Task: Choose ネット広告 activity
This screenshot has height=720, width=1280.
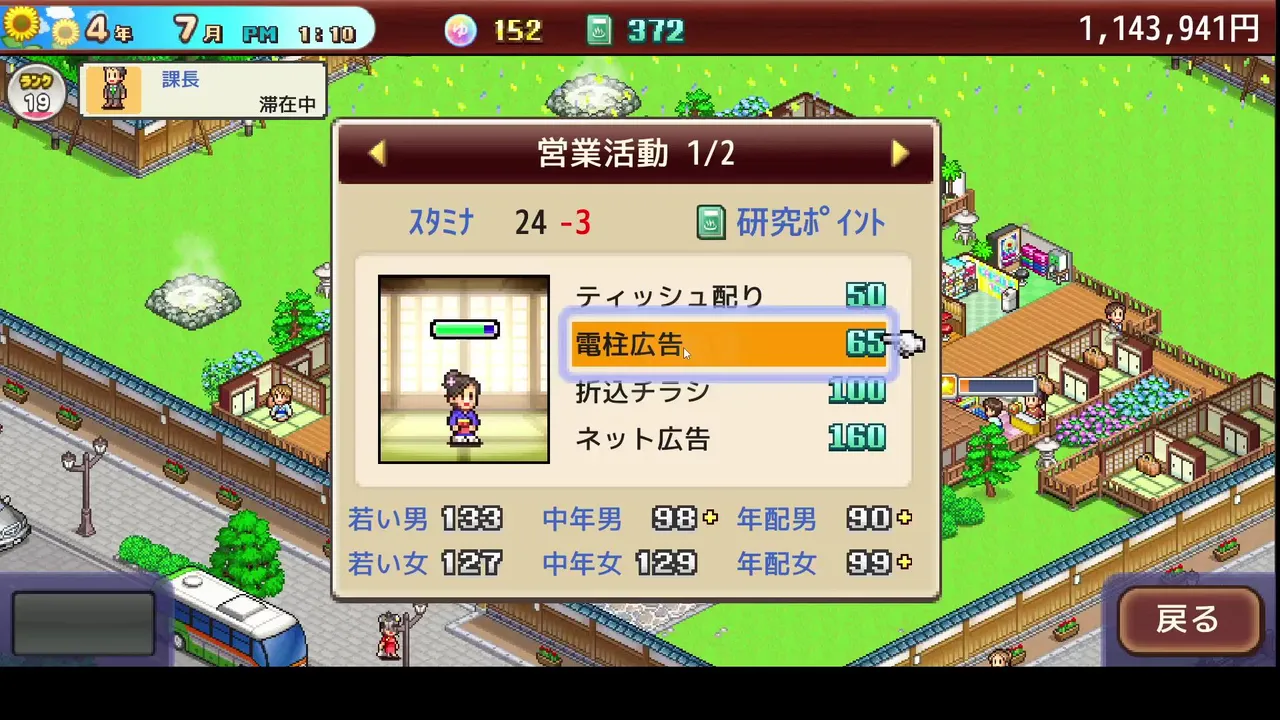Action: 730,439
